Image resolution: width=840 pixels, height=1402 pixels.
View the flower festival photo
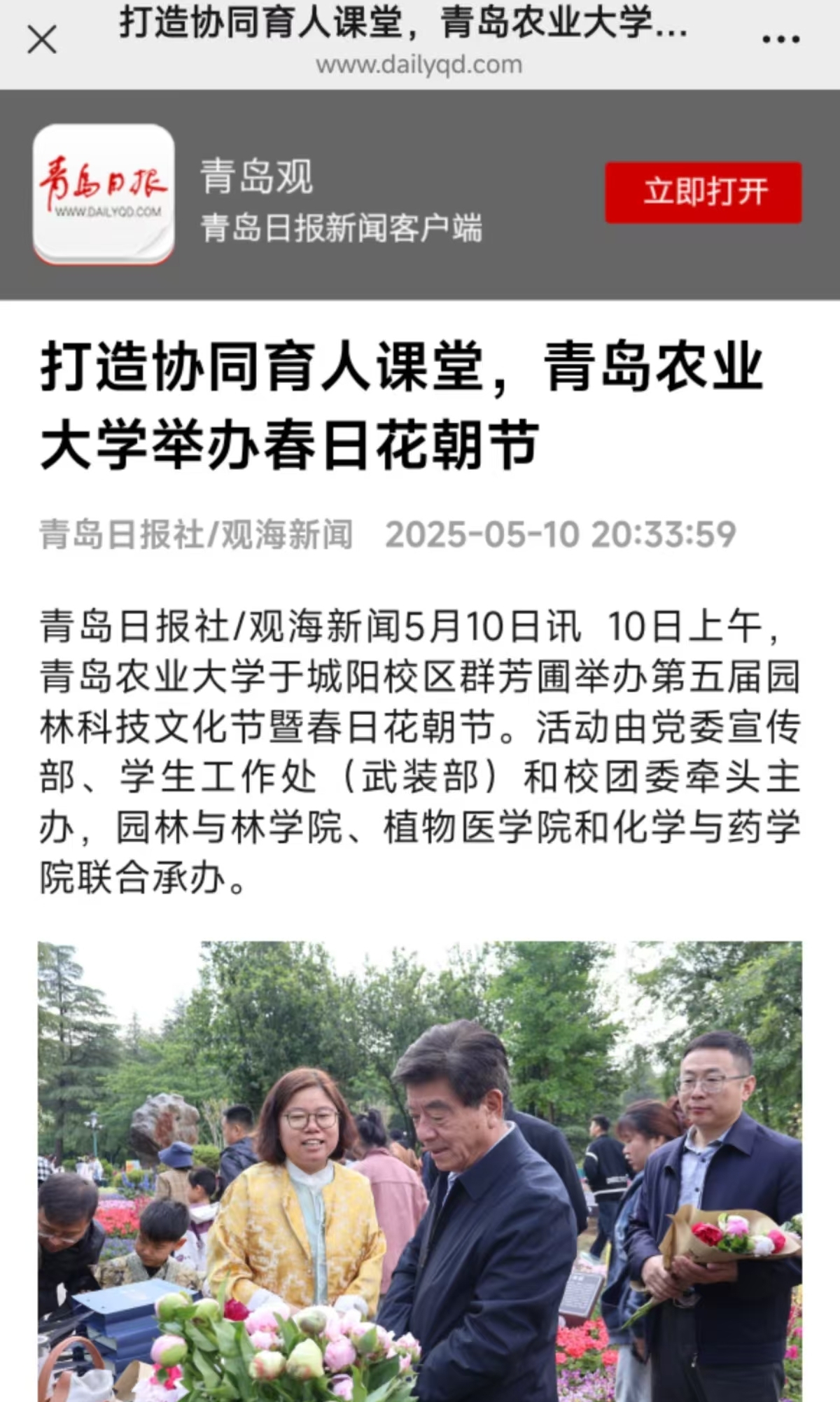coord(420,1170)
